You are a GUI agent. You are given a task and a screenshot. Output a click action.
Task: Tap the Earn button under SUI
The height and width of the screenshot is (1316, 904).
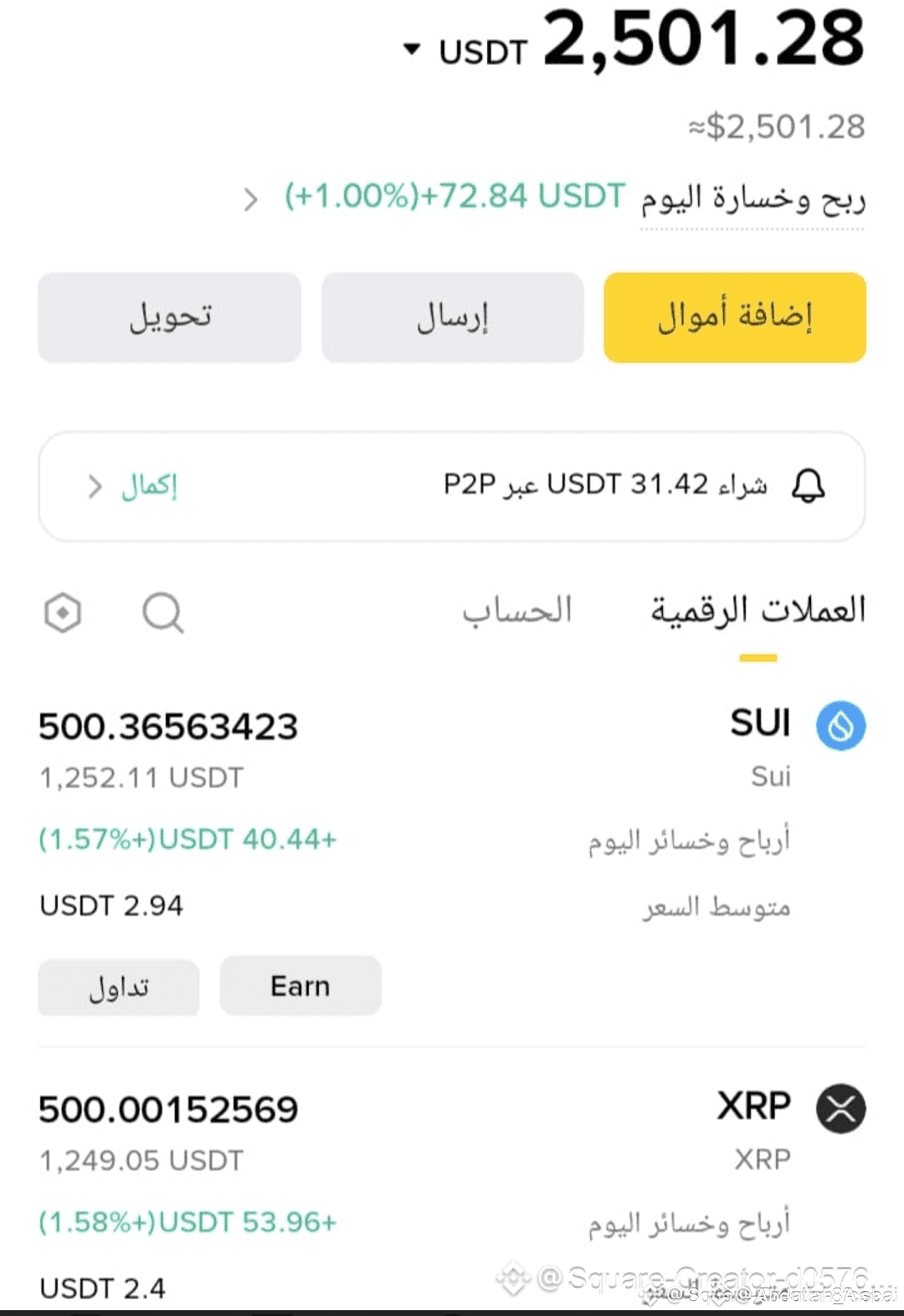(300, 986)
